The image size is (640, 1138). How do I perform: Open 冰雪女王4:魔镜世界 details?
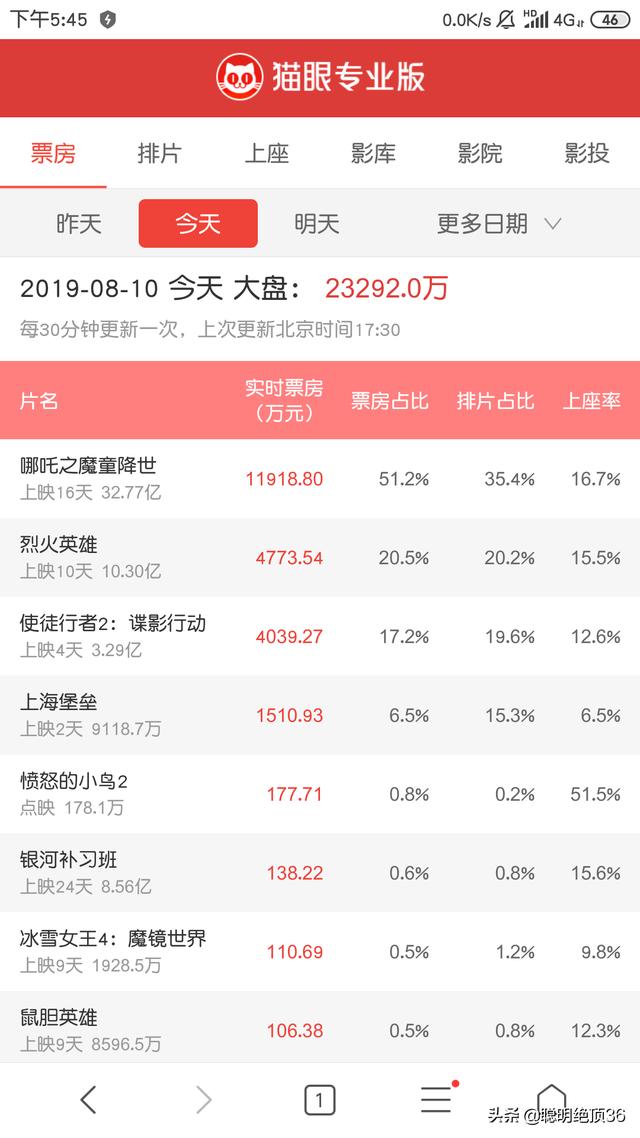pyautogui.click(x=112, y=940)
